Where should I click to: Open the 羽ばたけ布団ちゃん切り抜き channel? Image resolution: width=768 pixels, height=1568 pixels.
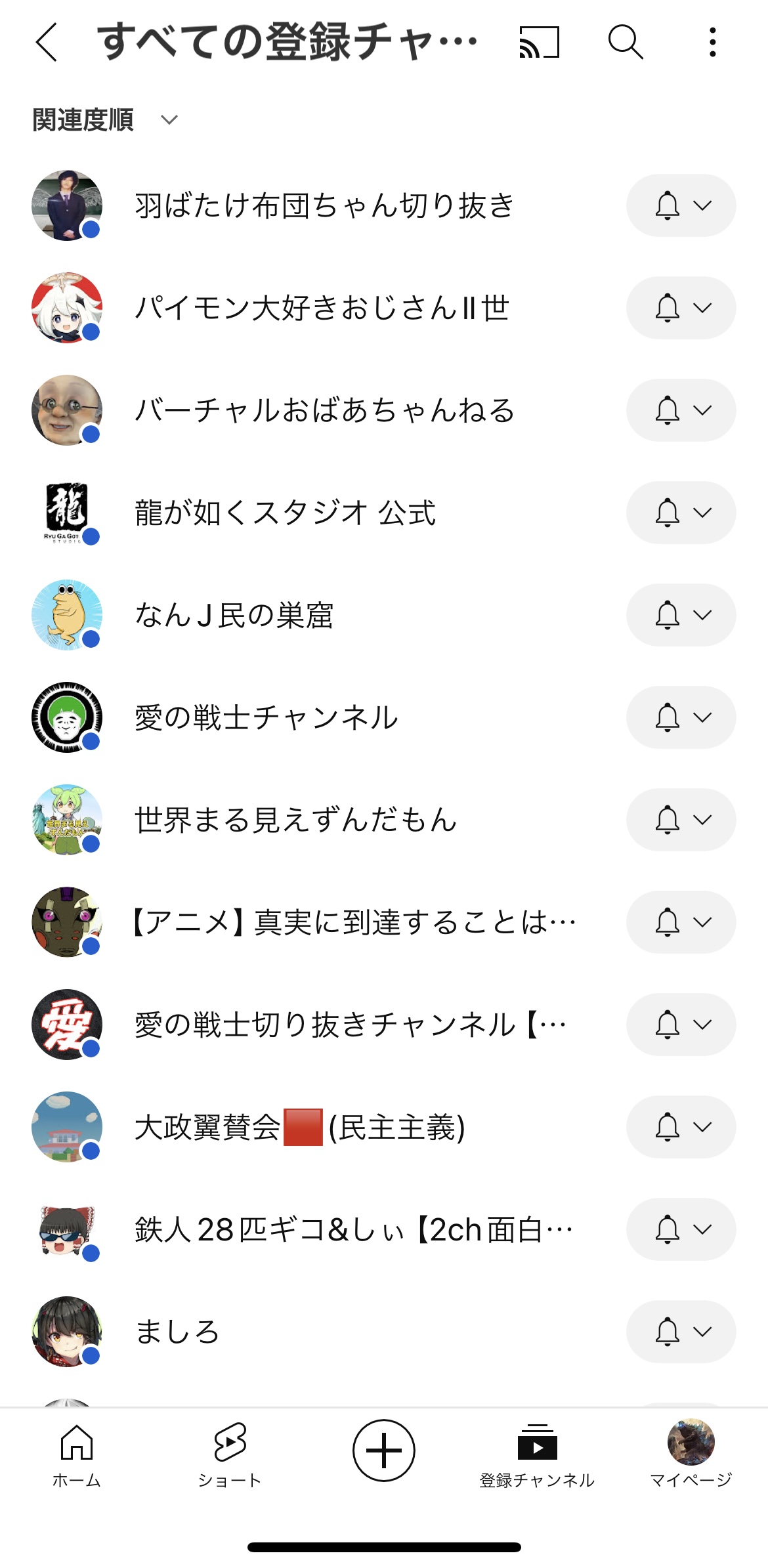coord(324,205)
